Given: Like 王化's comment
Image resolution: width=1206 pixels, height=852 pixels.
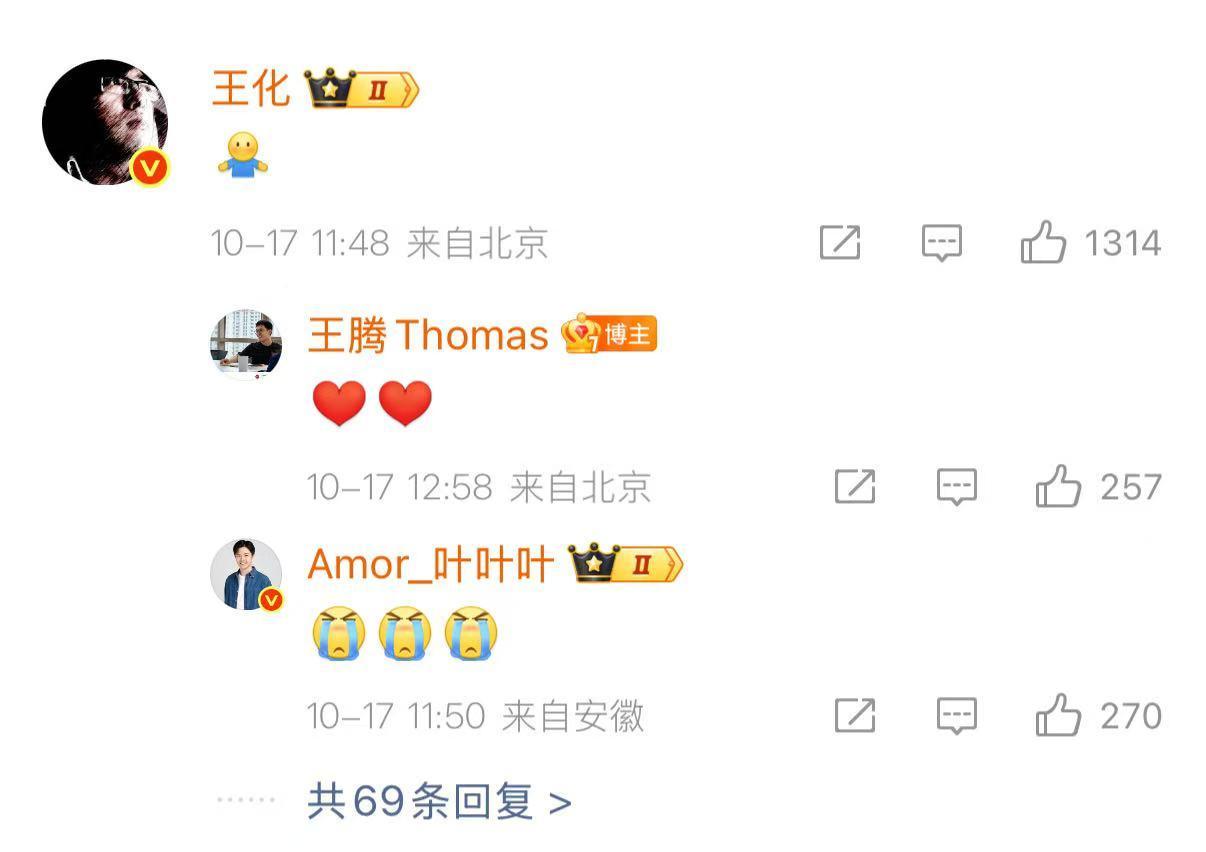Looking at the screenshot, I should [1043, 243].
